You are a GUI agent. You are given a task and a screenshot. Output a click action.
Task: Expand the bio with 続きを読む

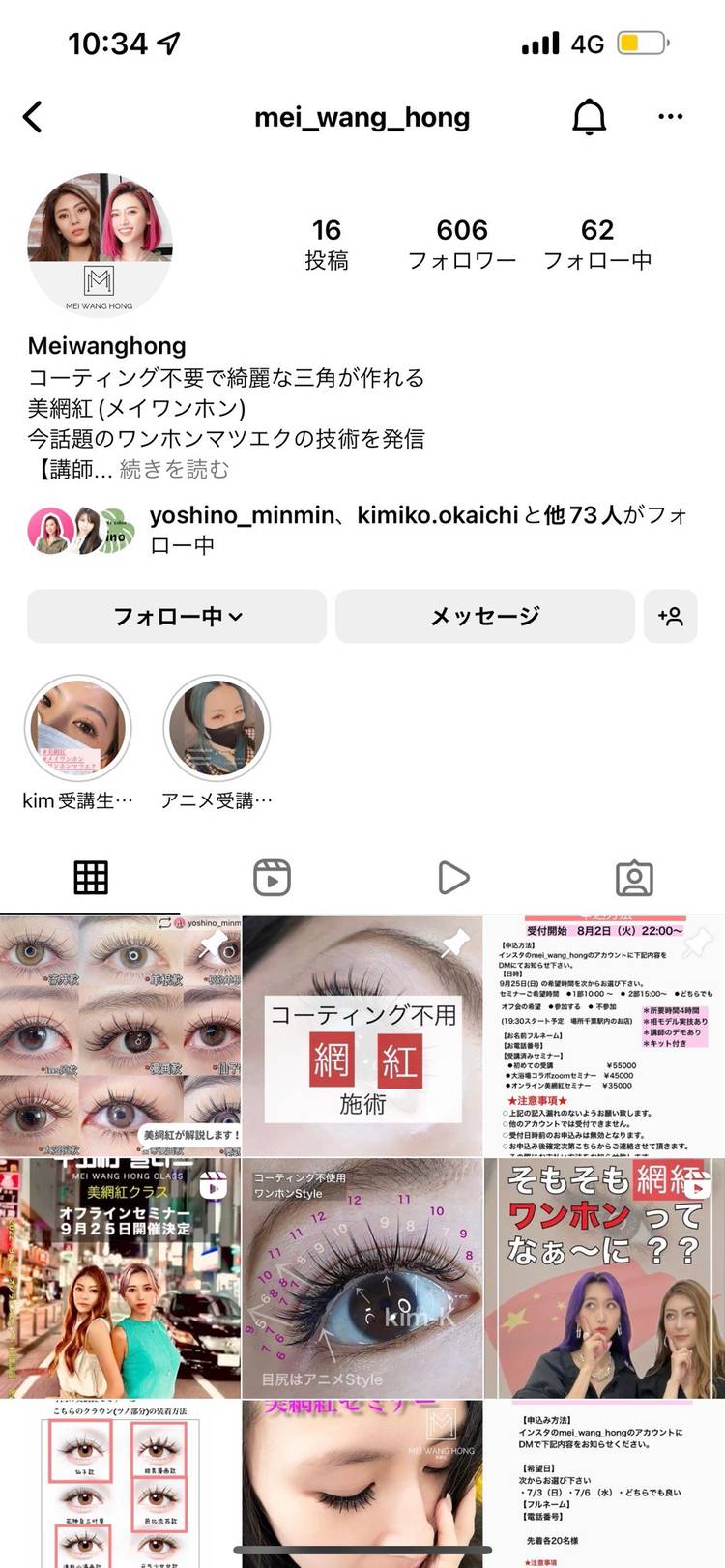pos(174,470)
